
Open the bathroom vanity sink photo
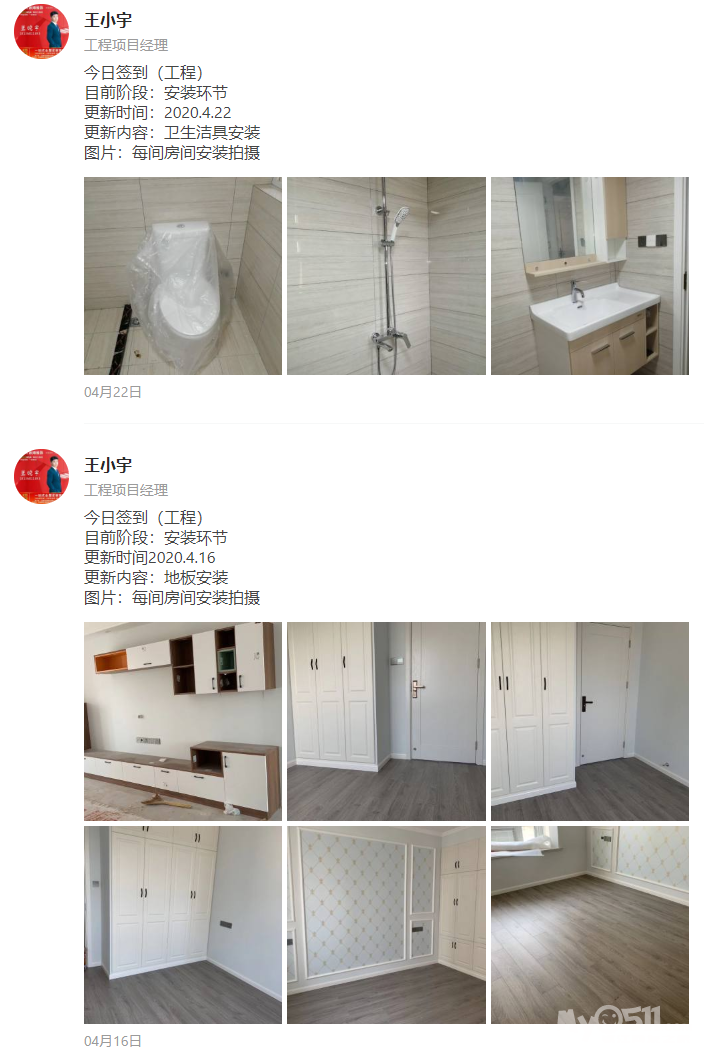(x=590, y=276)
